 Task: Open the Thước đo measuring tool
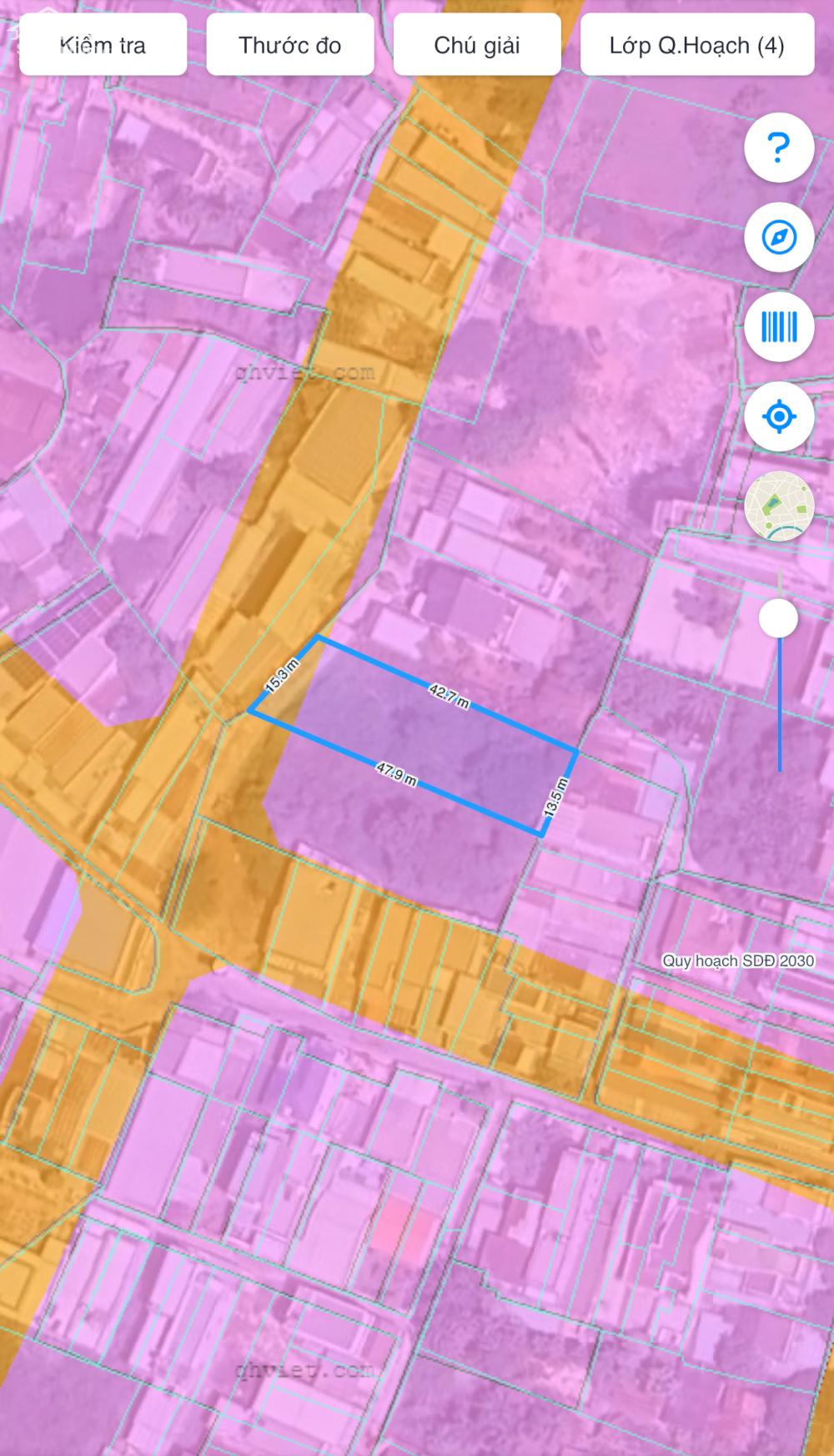click(289, 45)
